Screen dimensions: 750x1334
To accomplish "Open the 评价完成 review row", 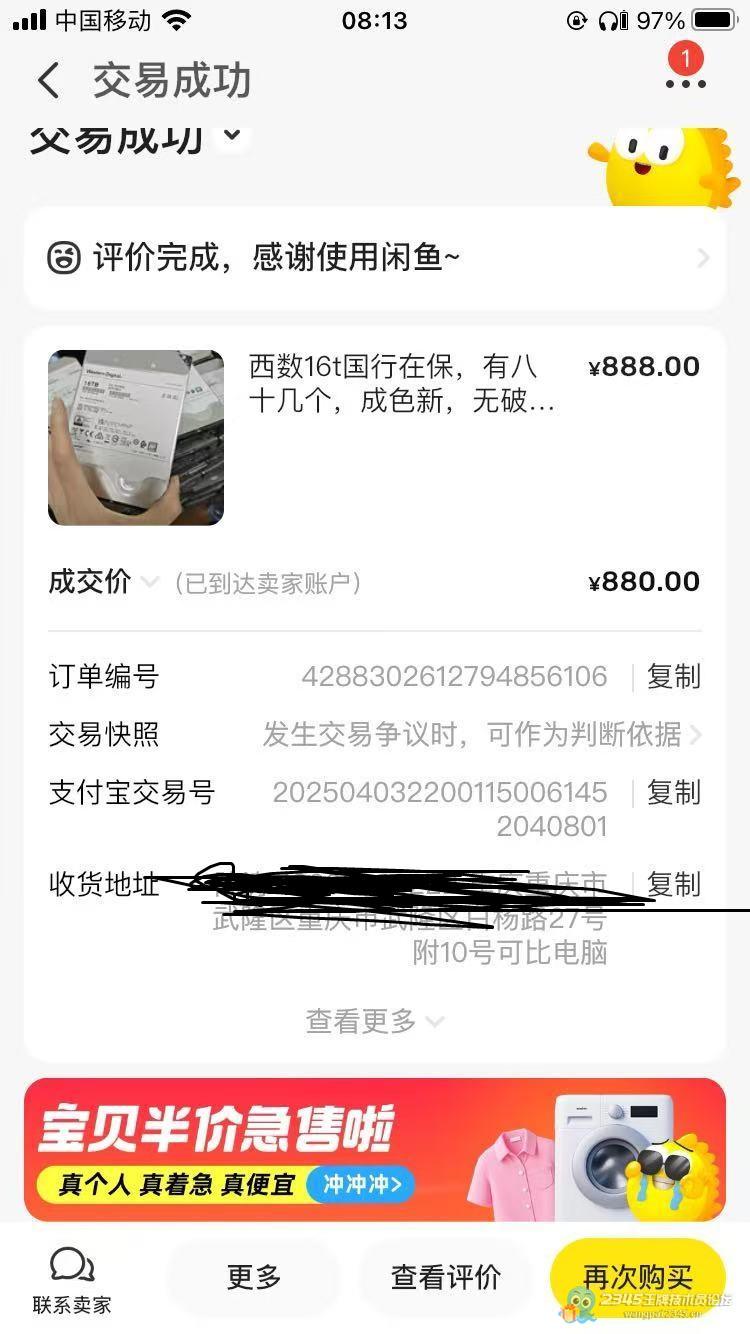I will (x=375, y=258).
